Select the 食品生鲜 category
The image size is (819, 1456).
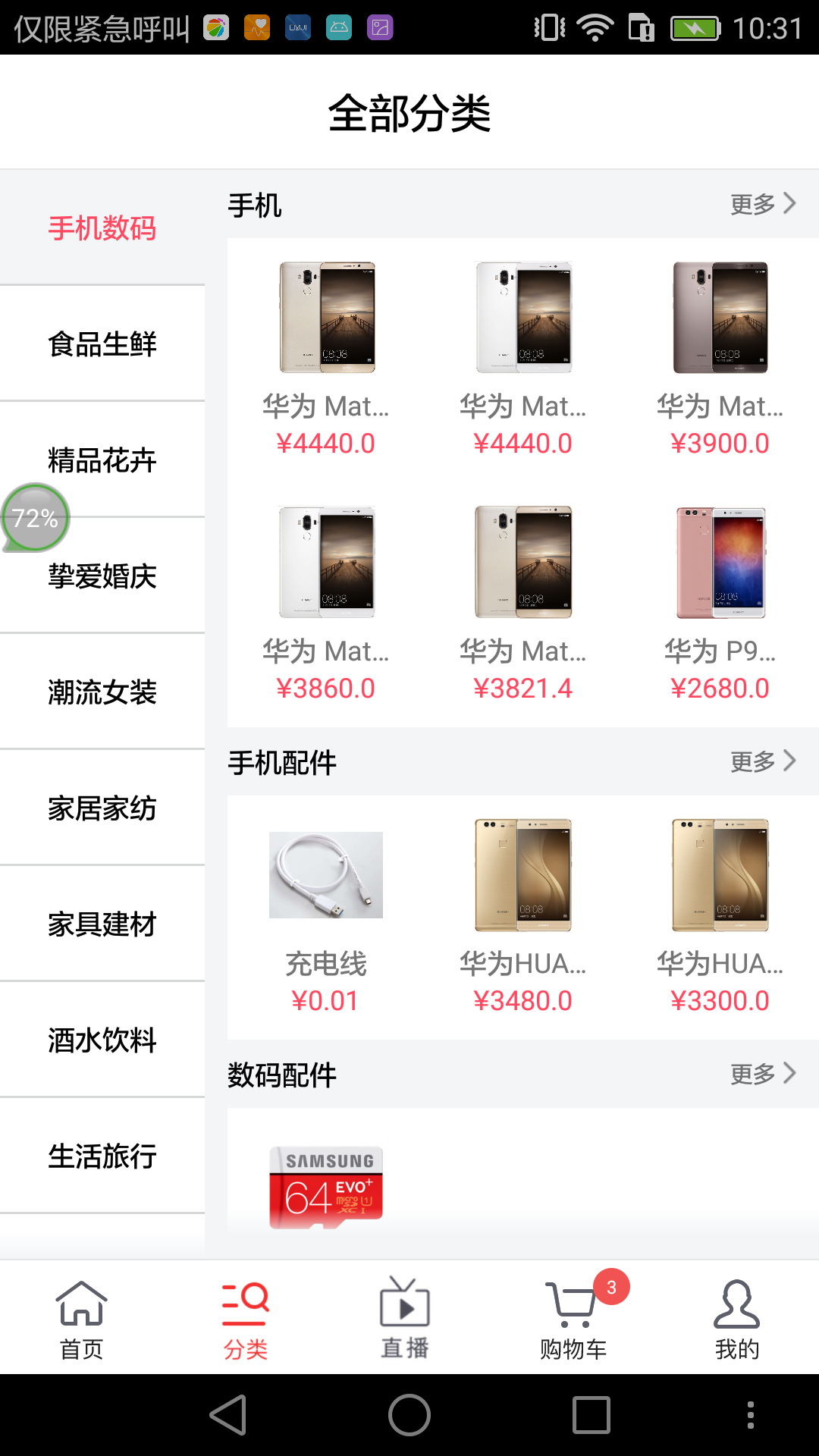tap(102, 344)
